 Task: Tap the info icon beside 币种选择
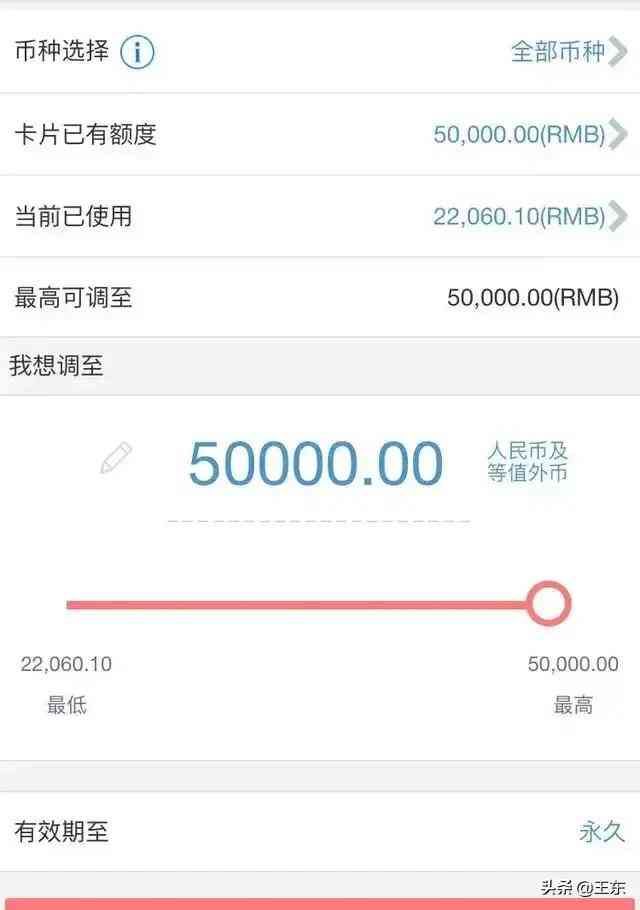click(137, 52)
